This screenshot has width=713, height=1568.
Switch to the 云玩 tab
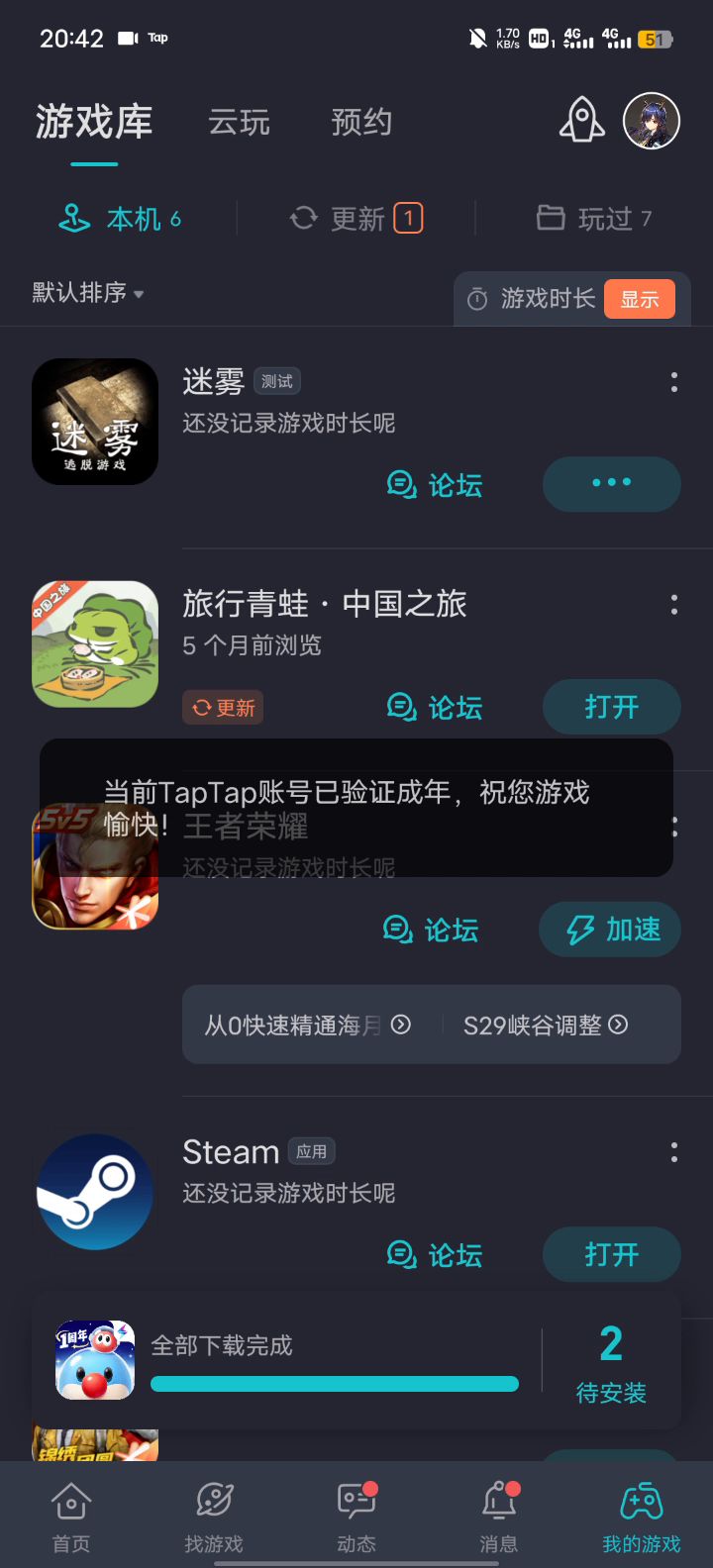239,123
